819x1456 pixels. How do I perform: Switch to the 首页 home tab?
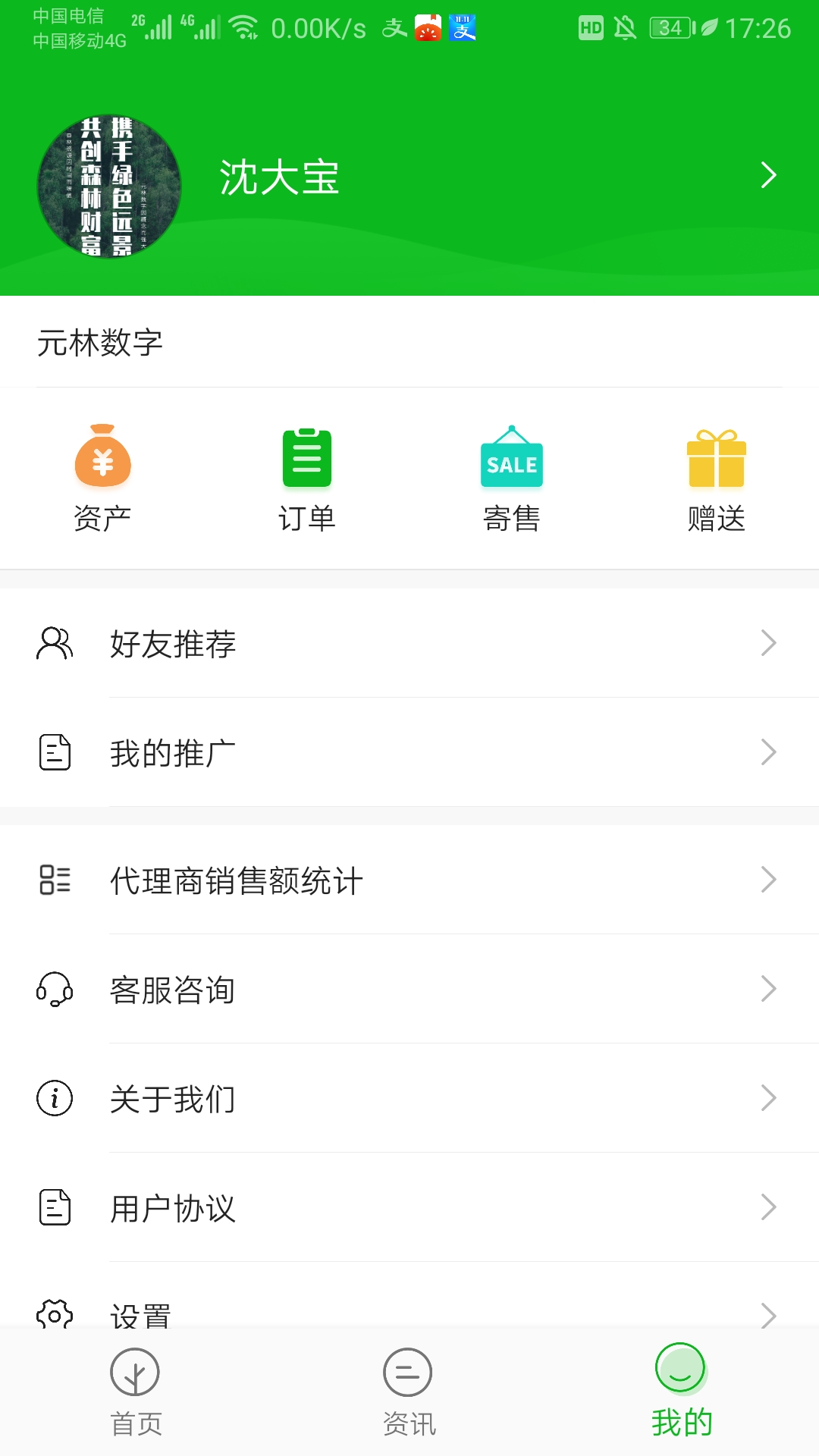click(136, 1392)
